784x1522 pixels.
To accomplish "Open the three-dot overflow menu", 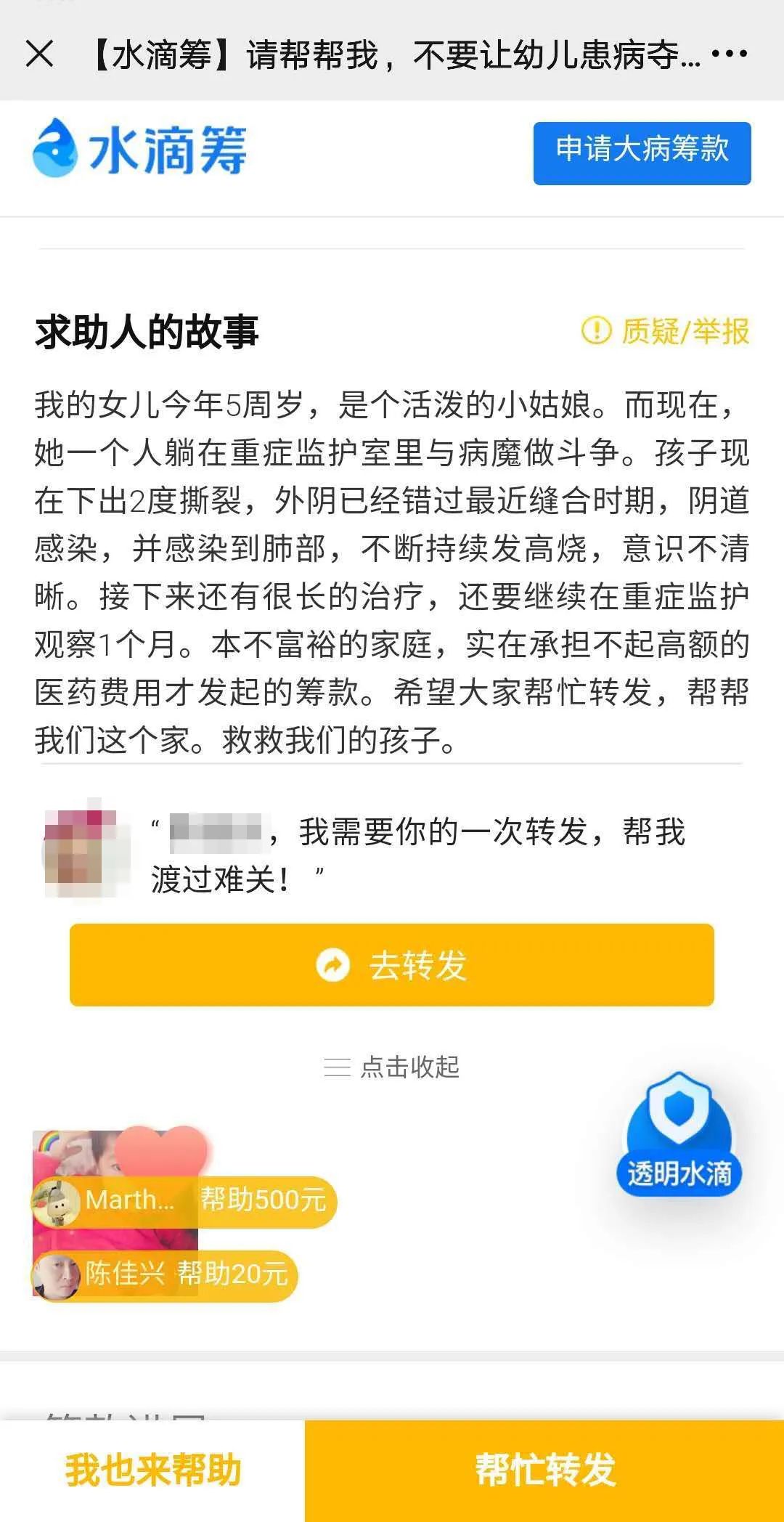I will point(729,54).
